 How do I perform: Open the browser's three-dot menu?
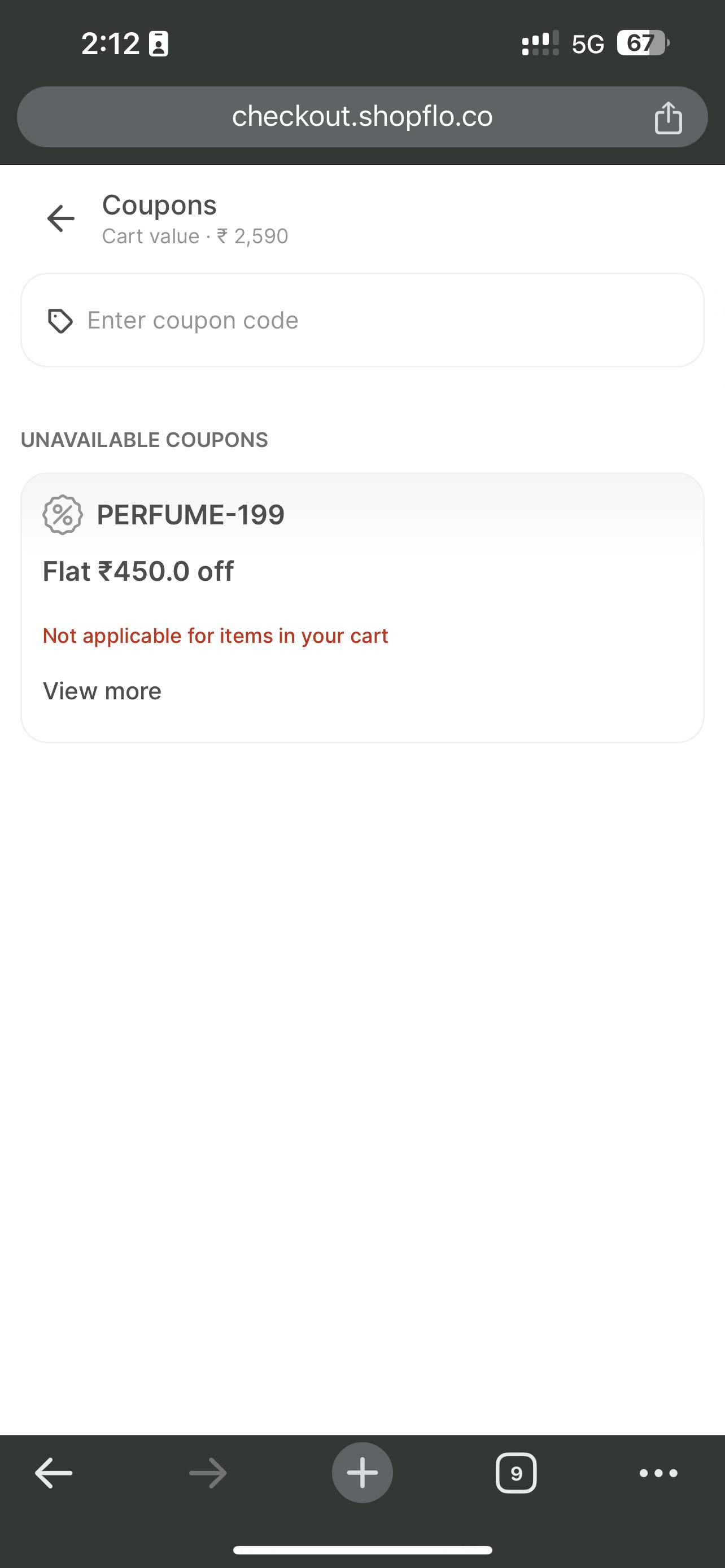[658, 1473]
